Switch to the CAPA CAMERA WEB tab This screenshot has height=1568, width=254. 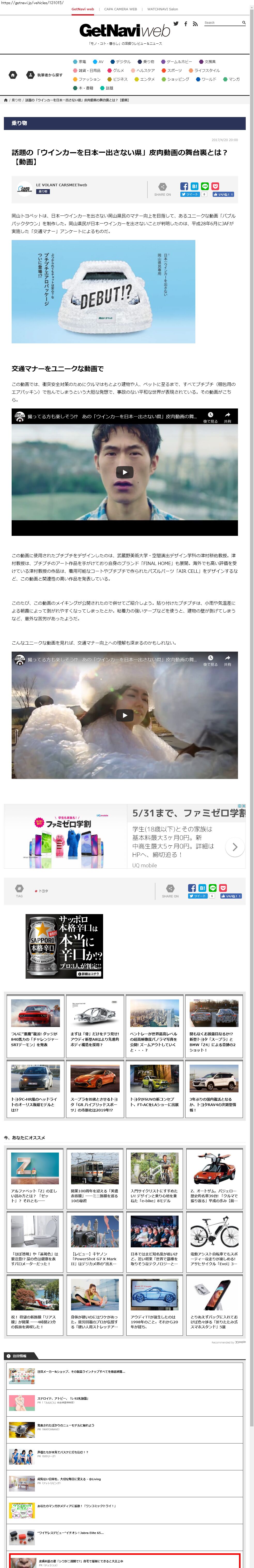[121, 9]
